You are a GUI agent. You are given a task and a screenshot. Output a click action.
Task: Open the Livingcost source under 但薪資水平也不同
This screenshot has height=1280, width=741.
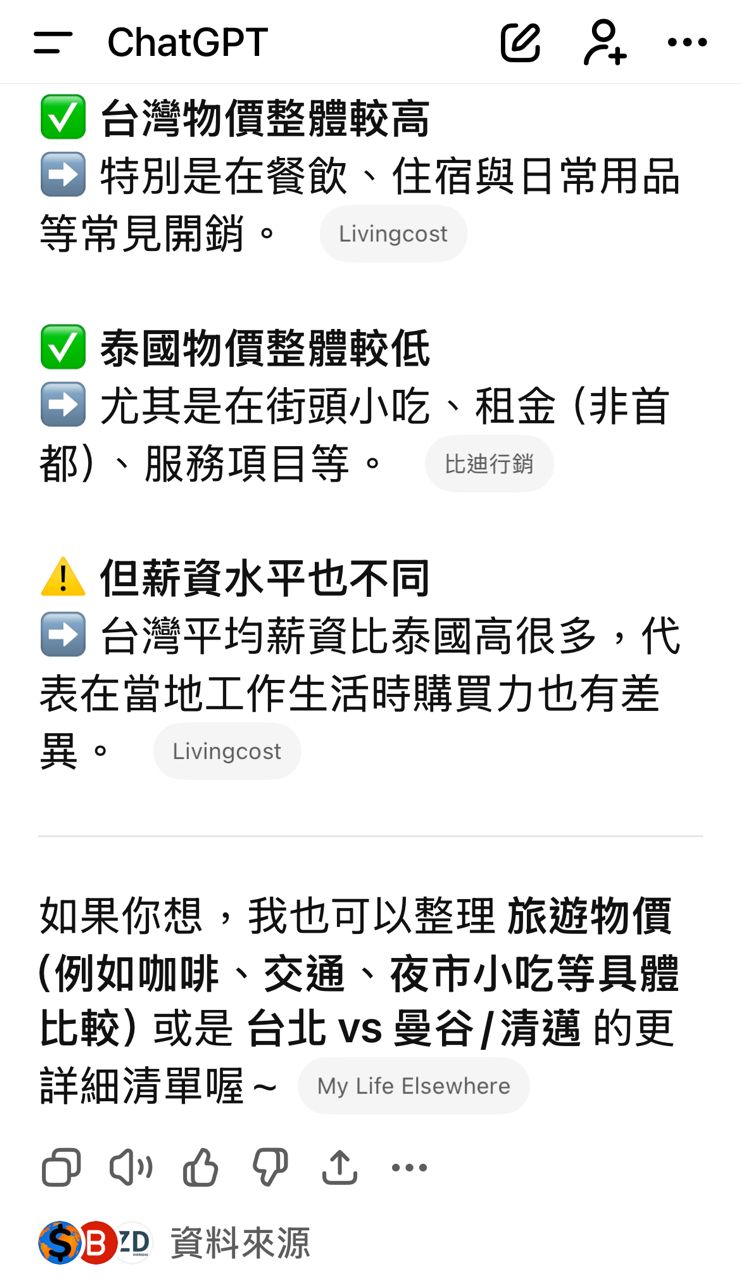coord(227,752)
